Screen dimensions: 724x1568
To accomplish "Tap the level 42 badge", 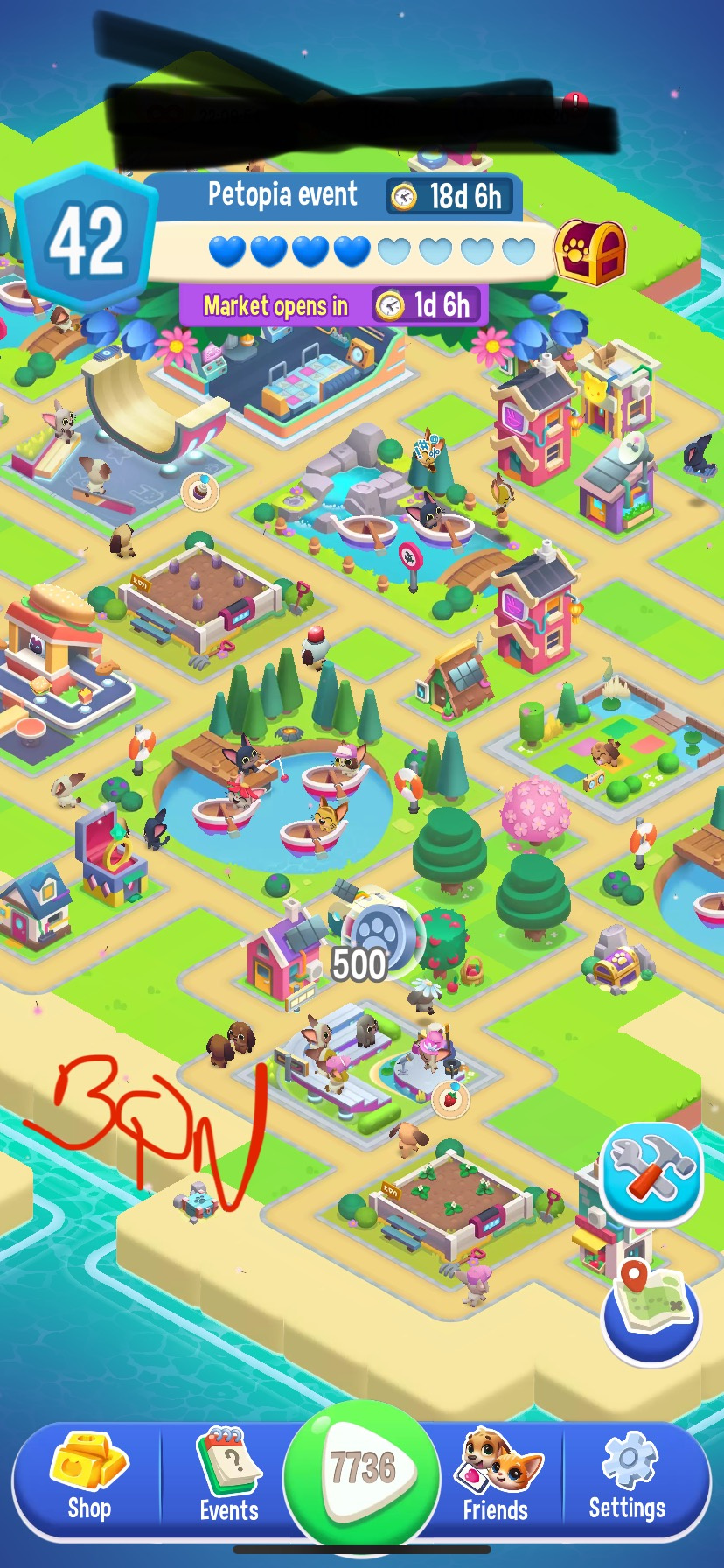I will tap(87, 239).
